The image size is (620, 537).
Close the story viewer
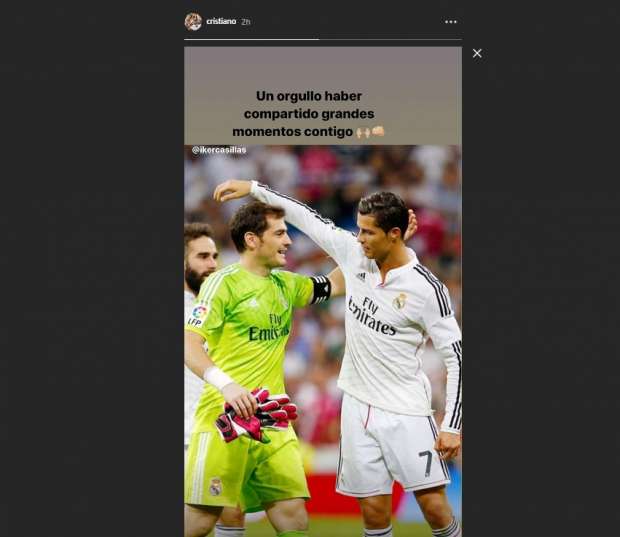tap(477, 53)
